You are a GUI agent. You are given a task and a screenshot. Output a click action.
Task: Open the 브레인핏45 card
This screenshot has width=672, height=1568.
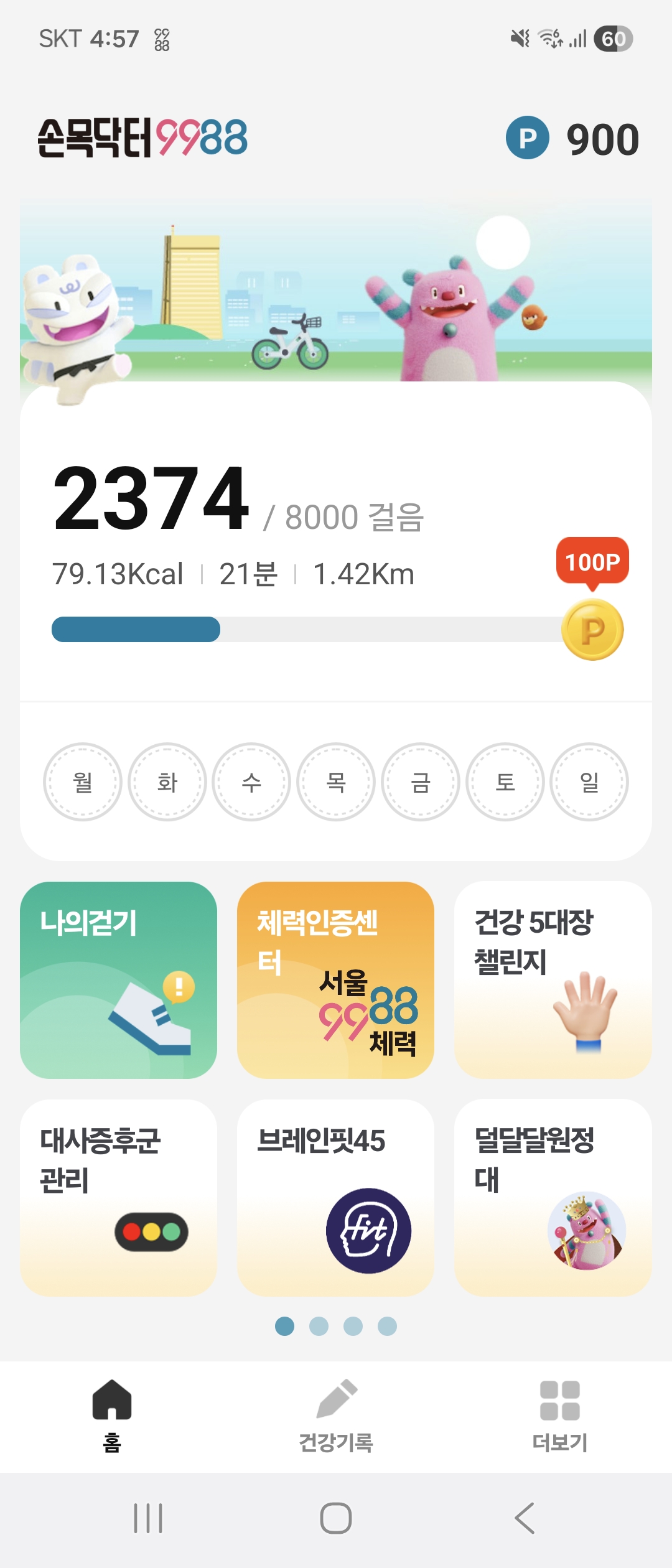335,1198
